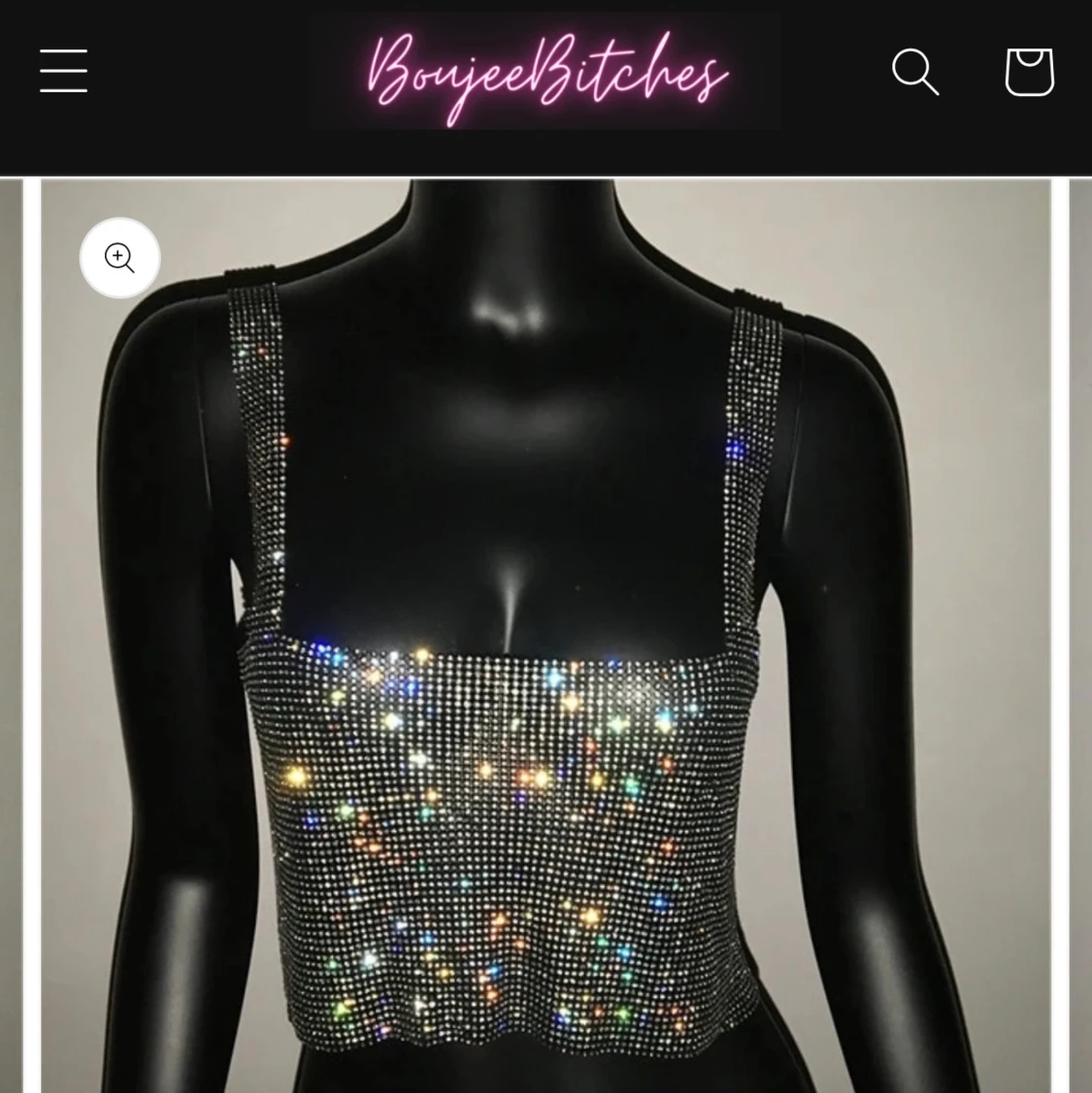Expand the menu via hamburger control

(x=62, y=71)
